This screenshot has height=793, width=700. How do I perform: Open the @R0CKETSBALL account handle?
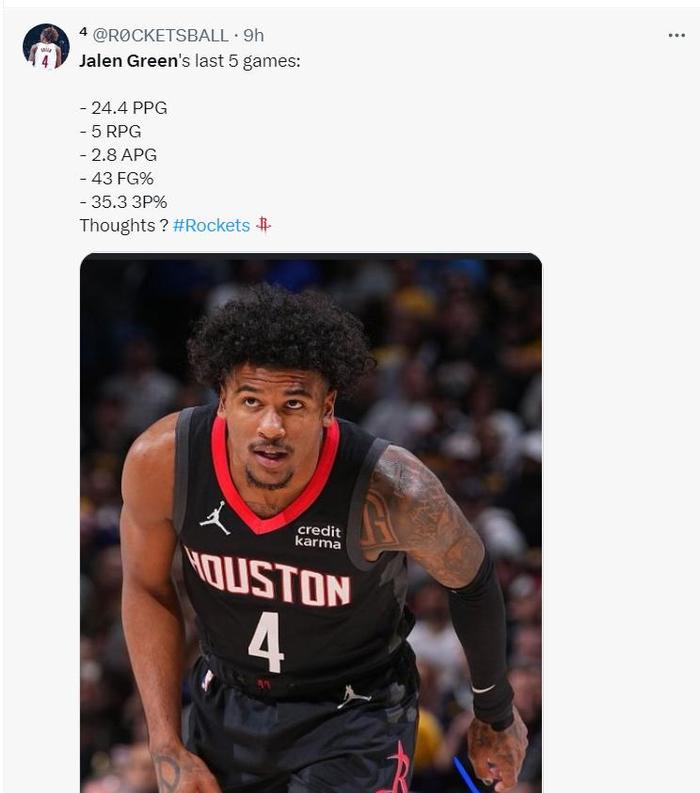[x=160, y=36]
